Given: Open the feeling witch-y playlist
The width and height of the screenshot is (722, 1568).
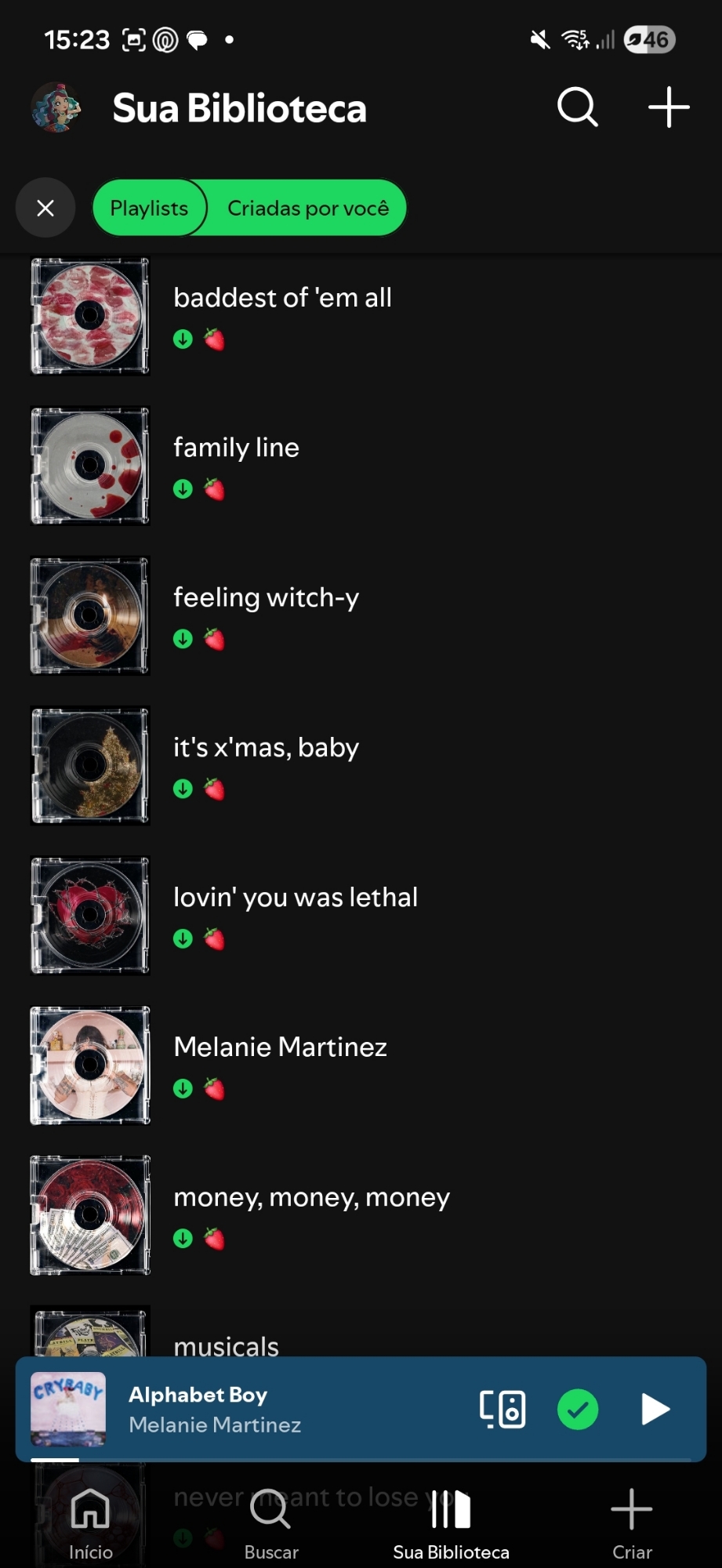Looking at the screenshot, I should coord(265,615).
